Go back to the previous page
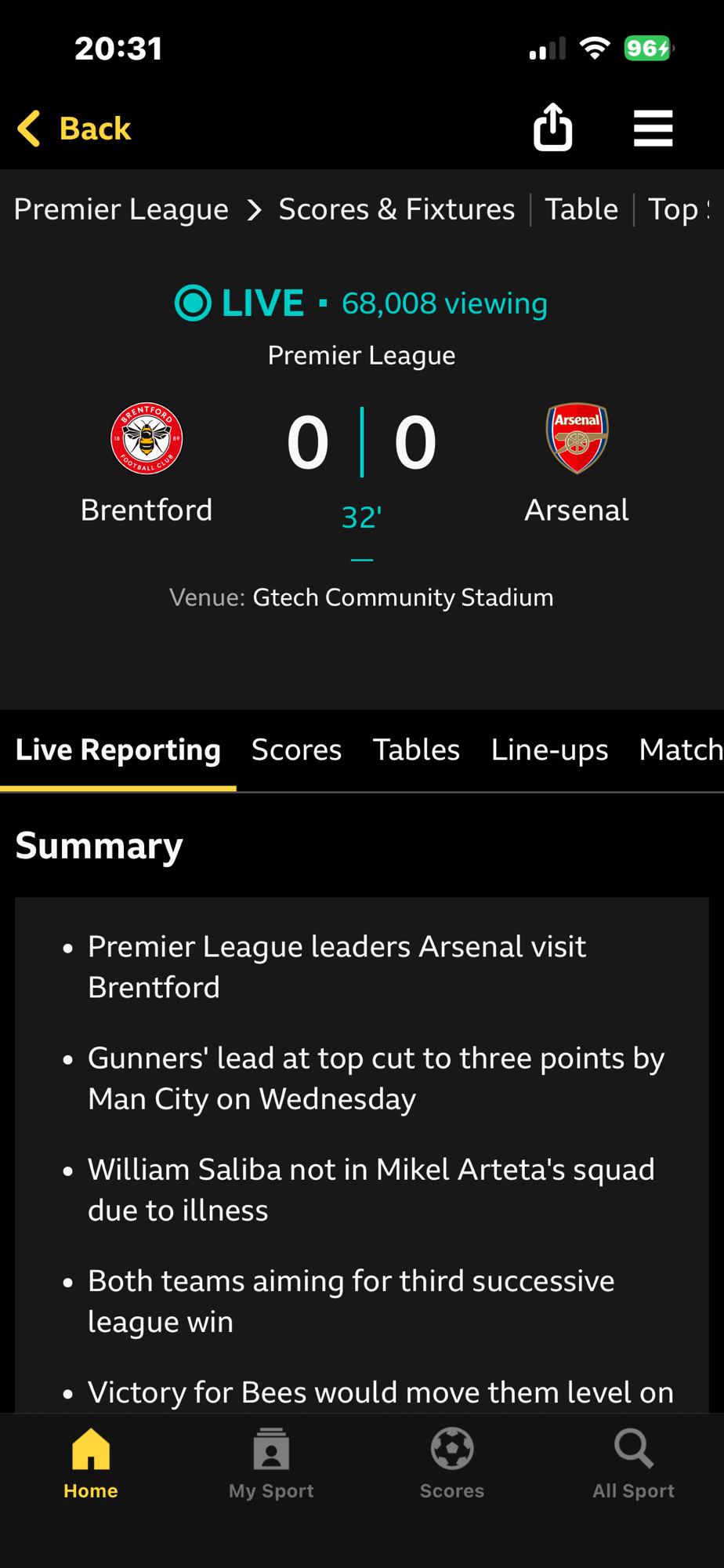The image size is (724, 1568). pos(74,129)
